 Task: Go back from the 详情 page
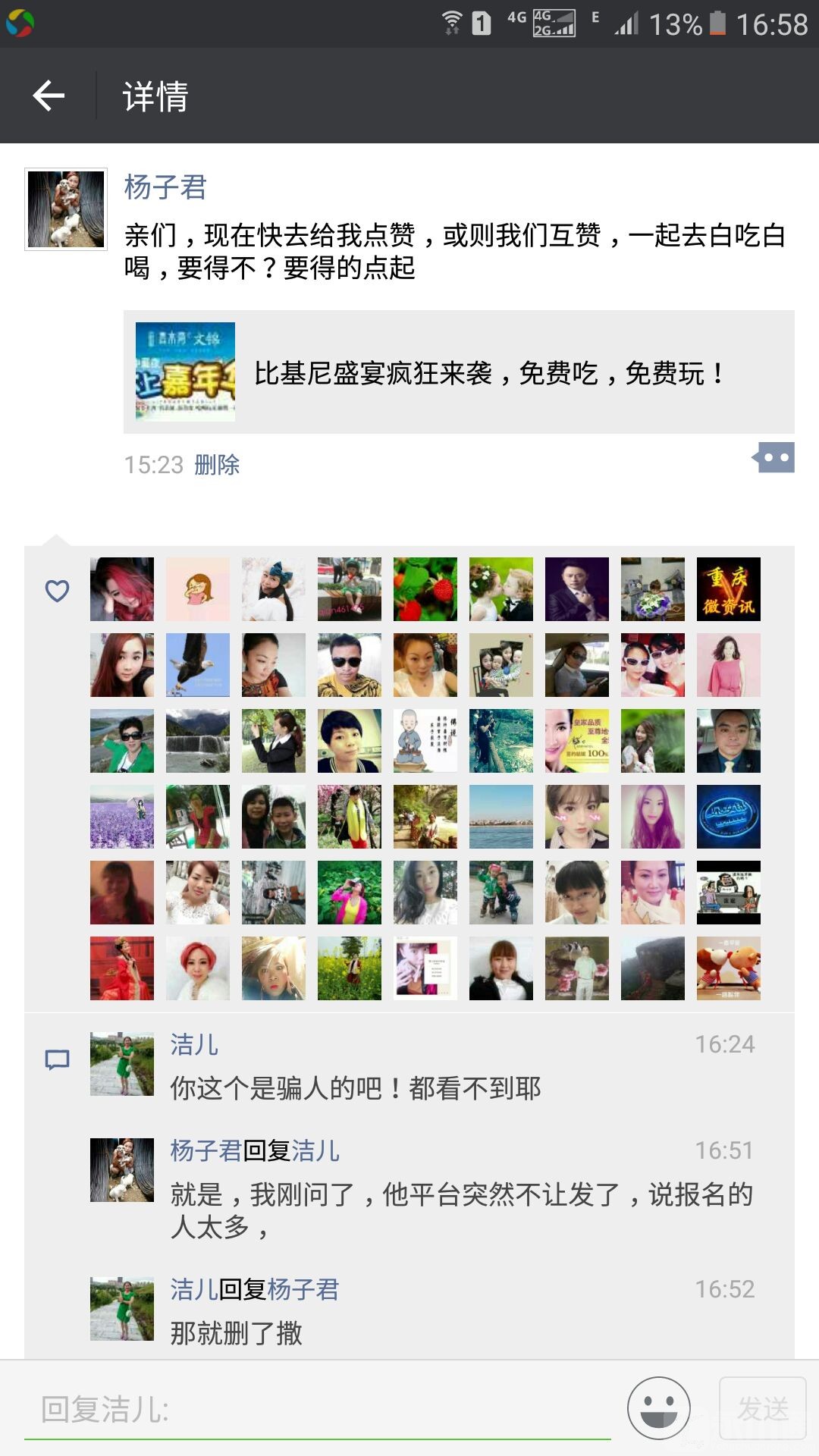click(49, 96)
